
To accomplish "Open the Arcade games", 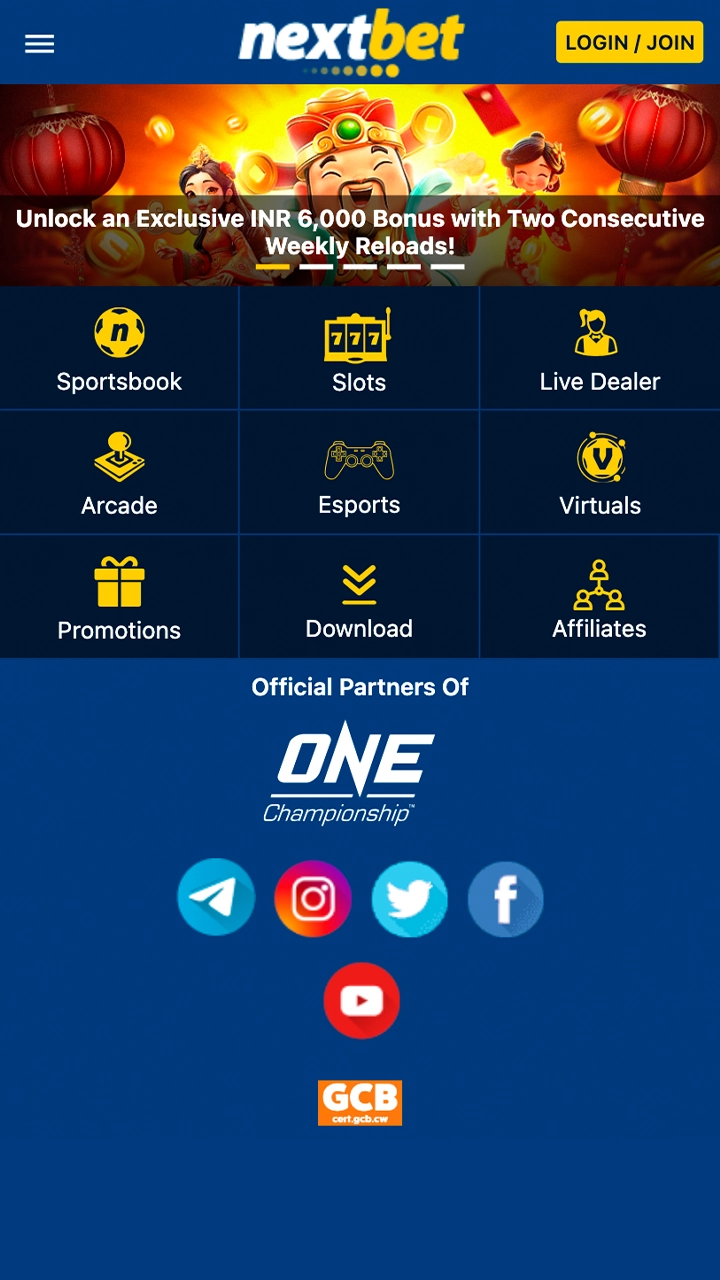I will pos(119,472).
